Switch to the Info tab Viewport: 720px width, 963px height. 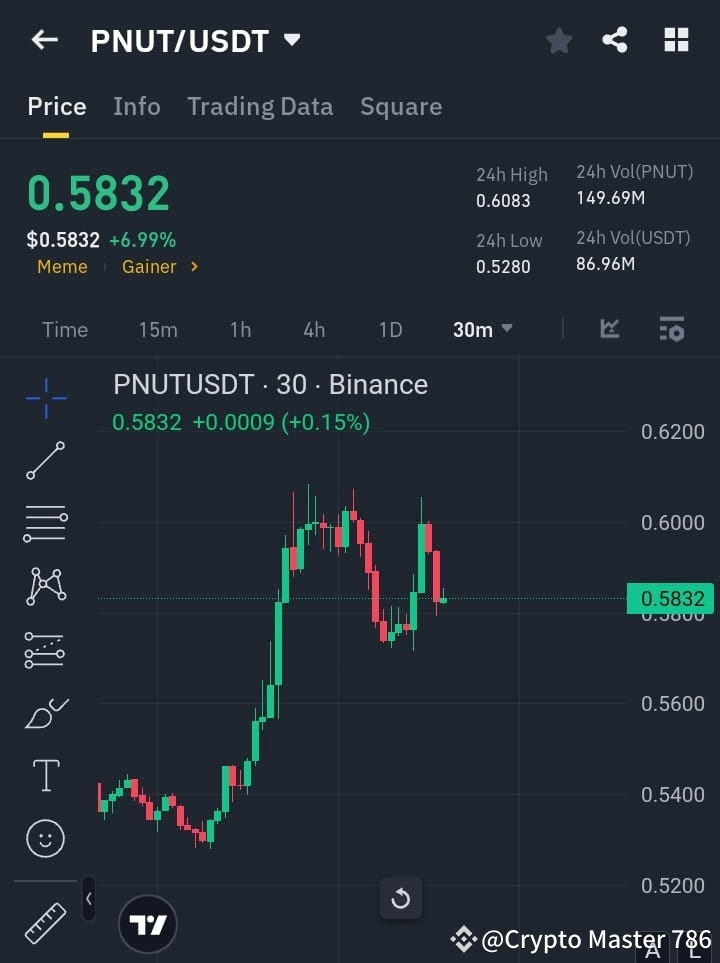coord(136,106)
